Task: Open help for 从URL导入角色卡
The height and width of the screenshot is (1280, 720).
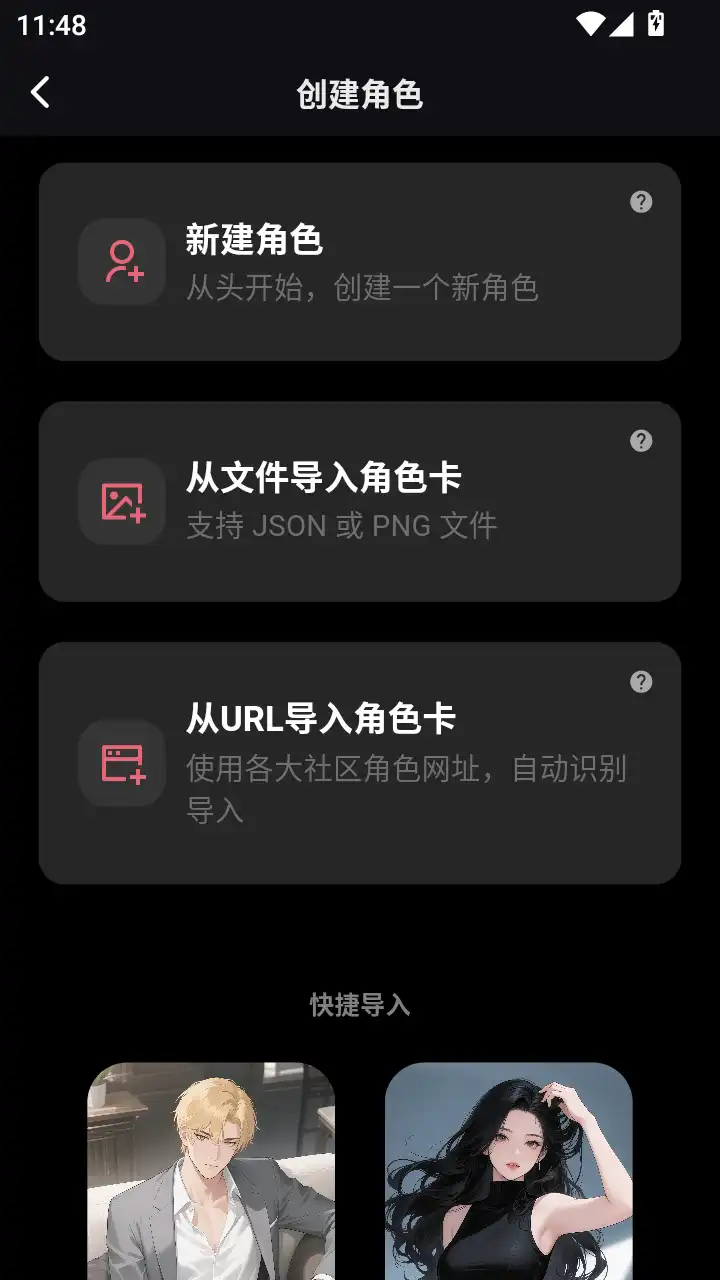Action: (641, 682)
